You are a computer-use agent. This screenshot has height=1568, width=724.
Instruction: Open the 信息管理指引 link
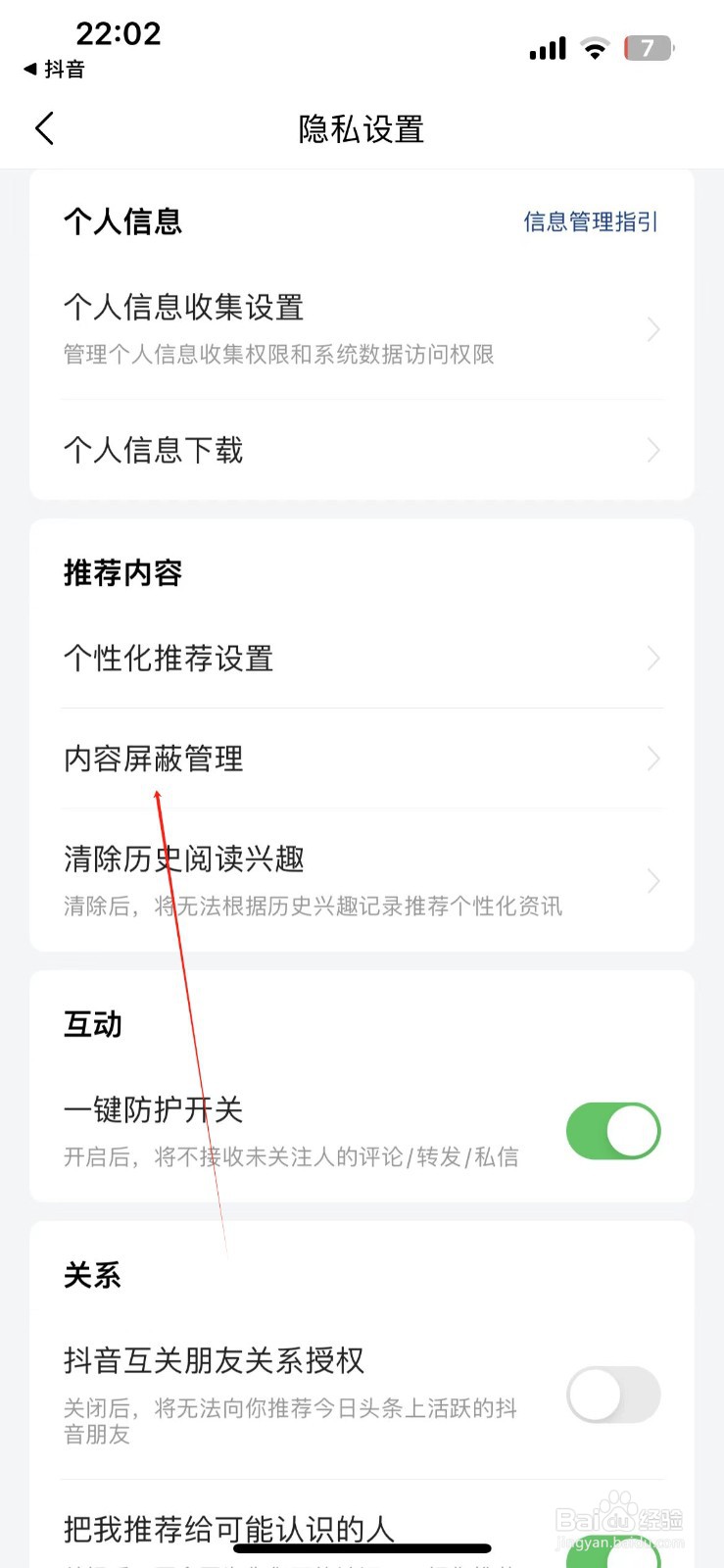click(591, 221)
